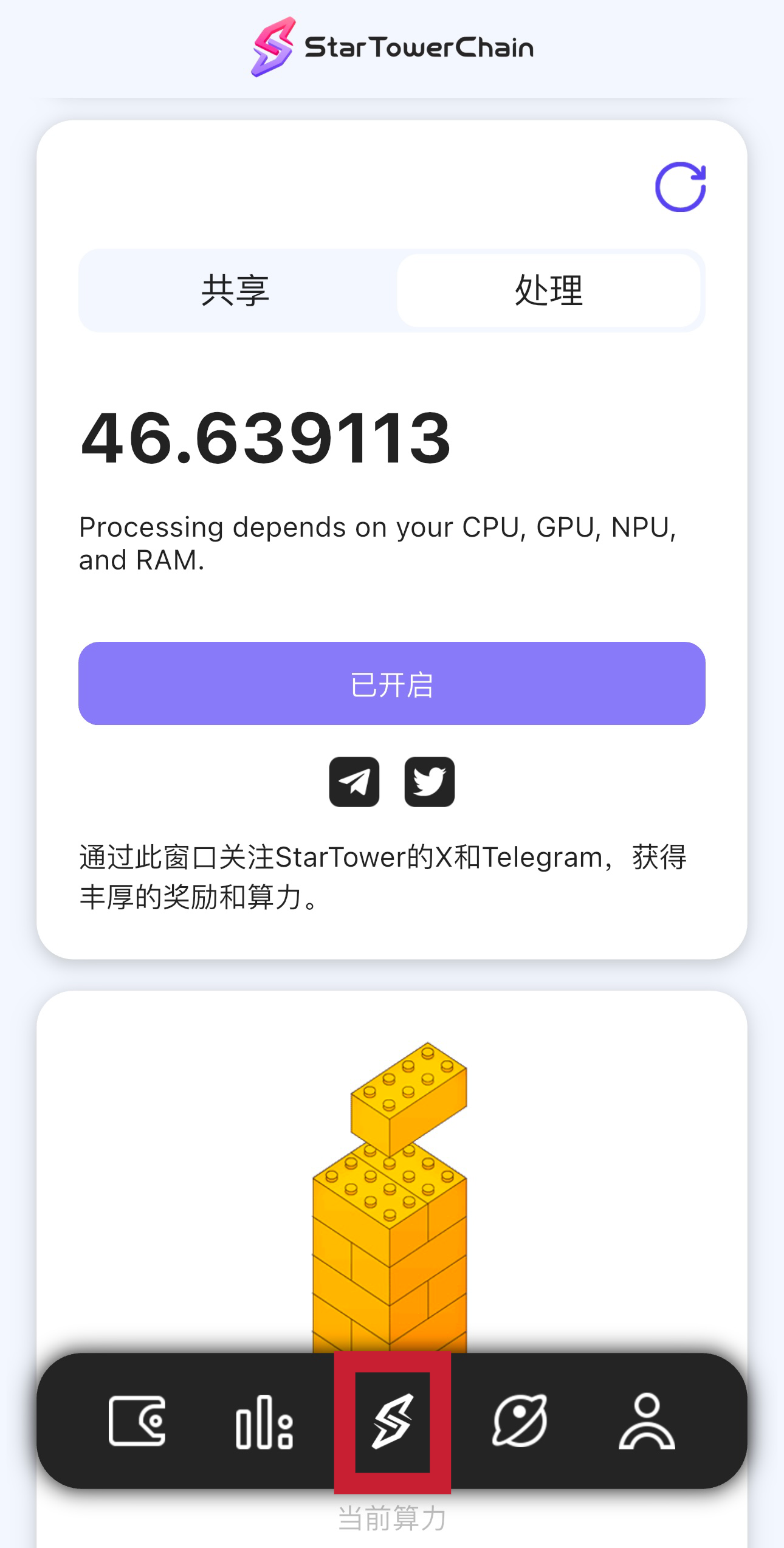The image size is (784, 1548).
Task: Go to the profile tab
Action: [647, 1421]
